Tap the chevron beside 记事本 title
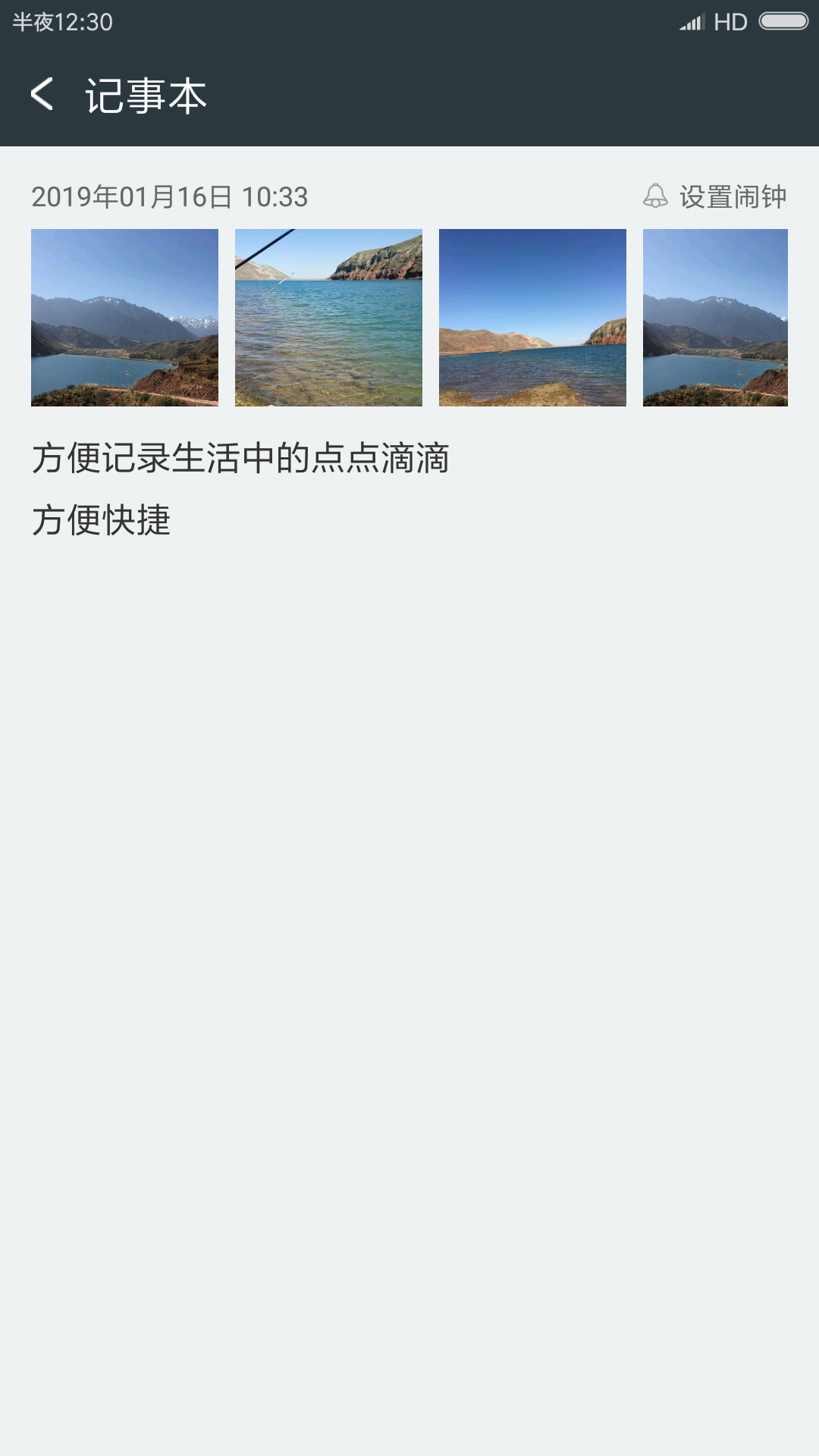 43,93
